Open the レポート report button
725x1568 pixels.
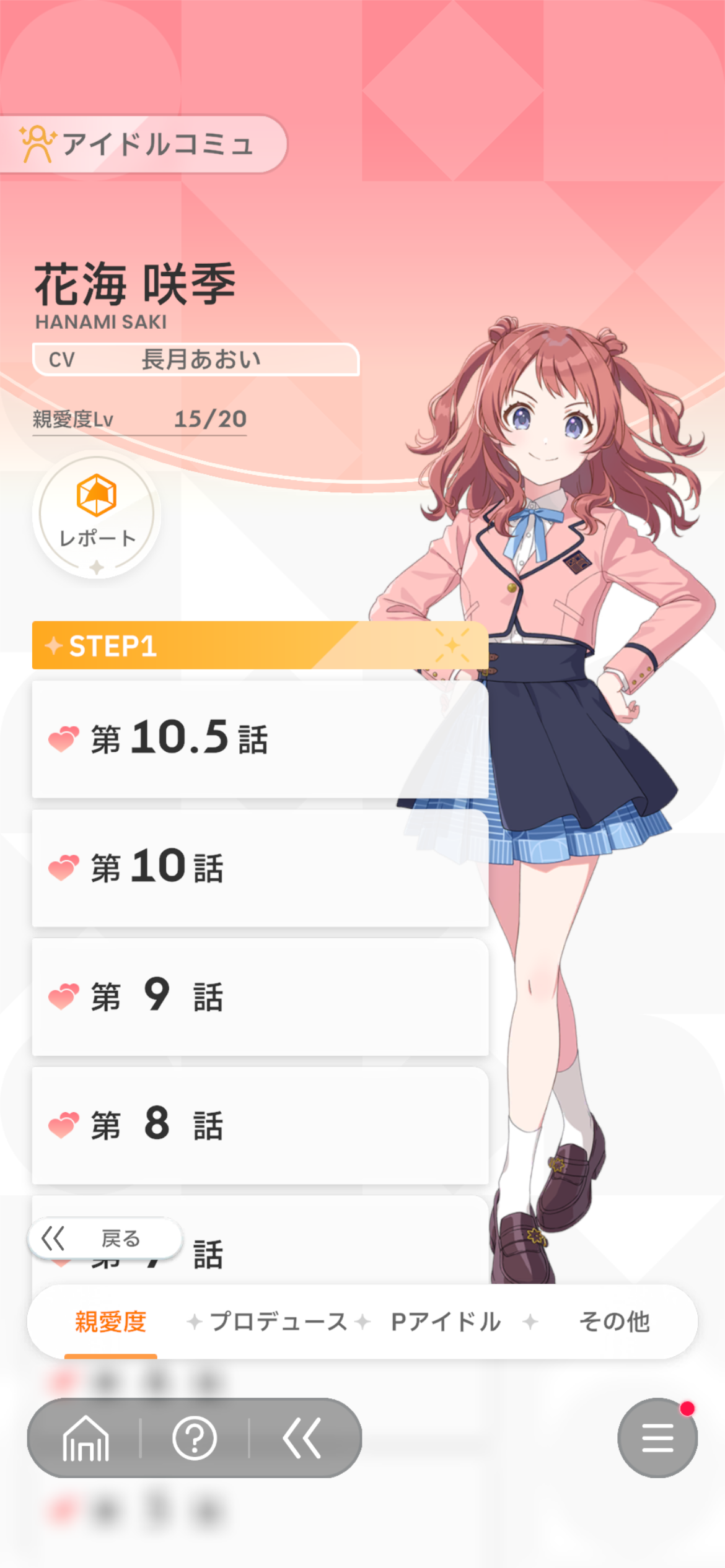pyautogui.click(x=97, y=515)
